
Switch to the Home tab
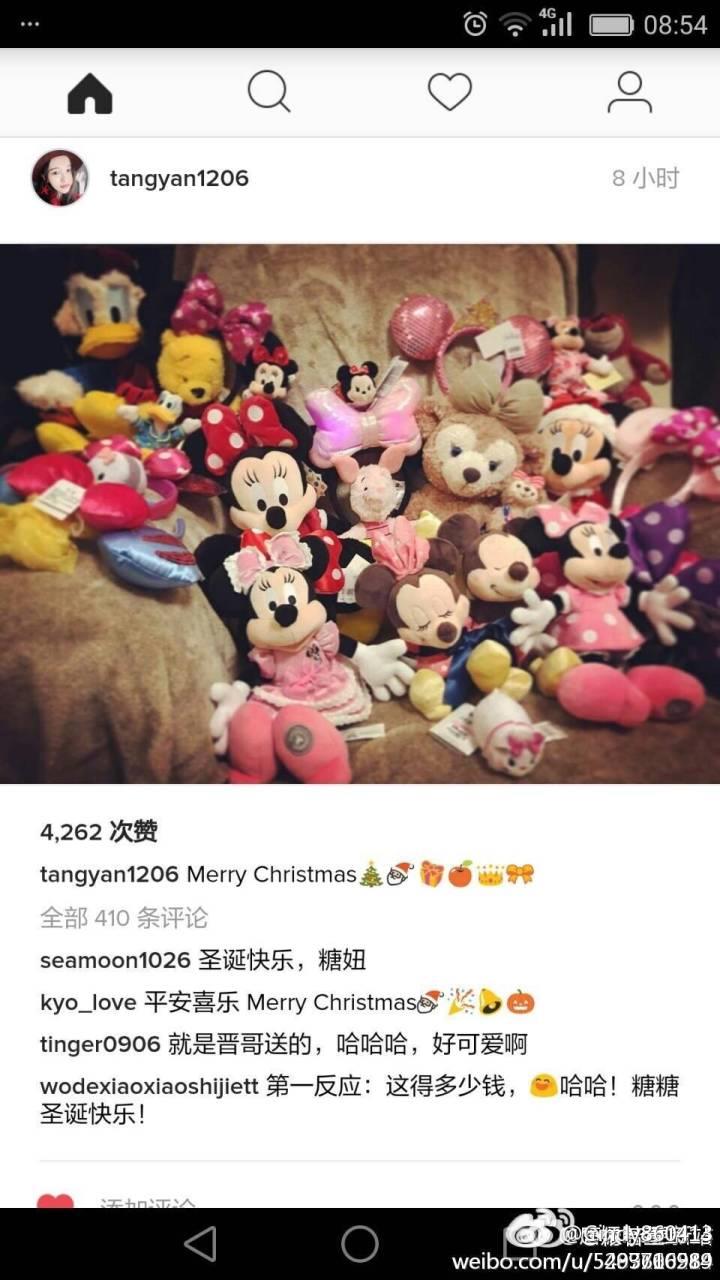[90, 93]
